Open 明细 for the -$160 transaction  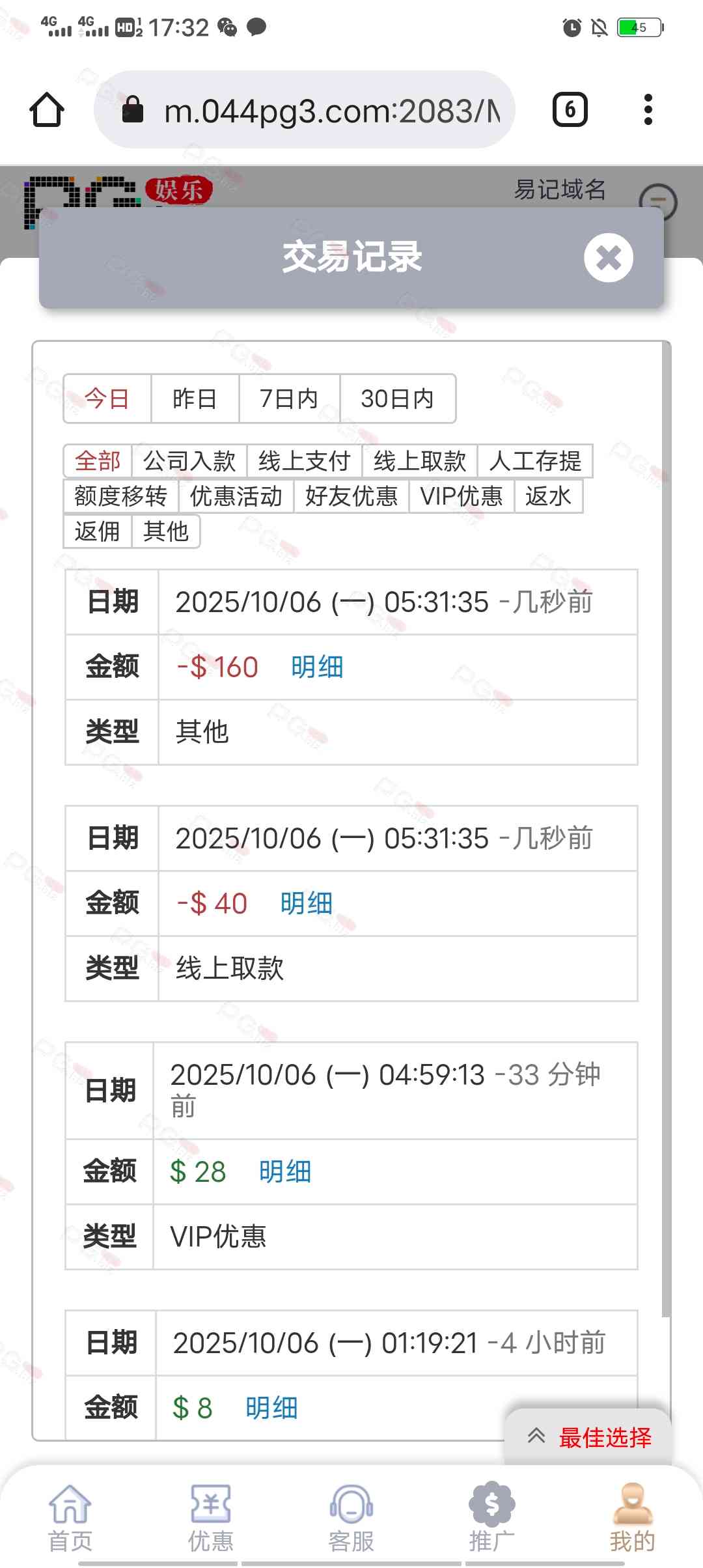point(317,667)
